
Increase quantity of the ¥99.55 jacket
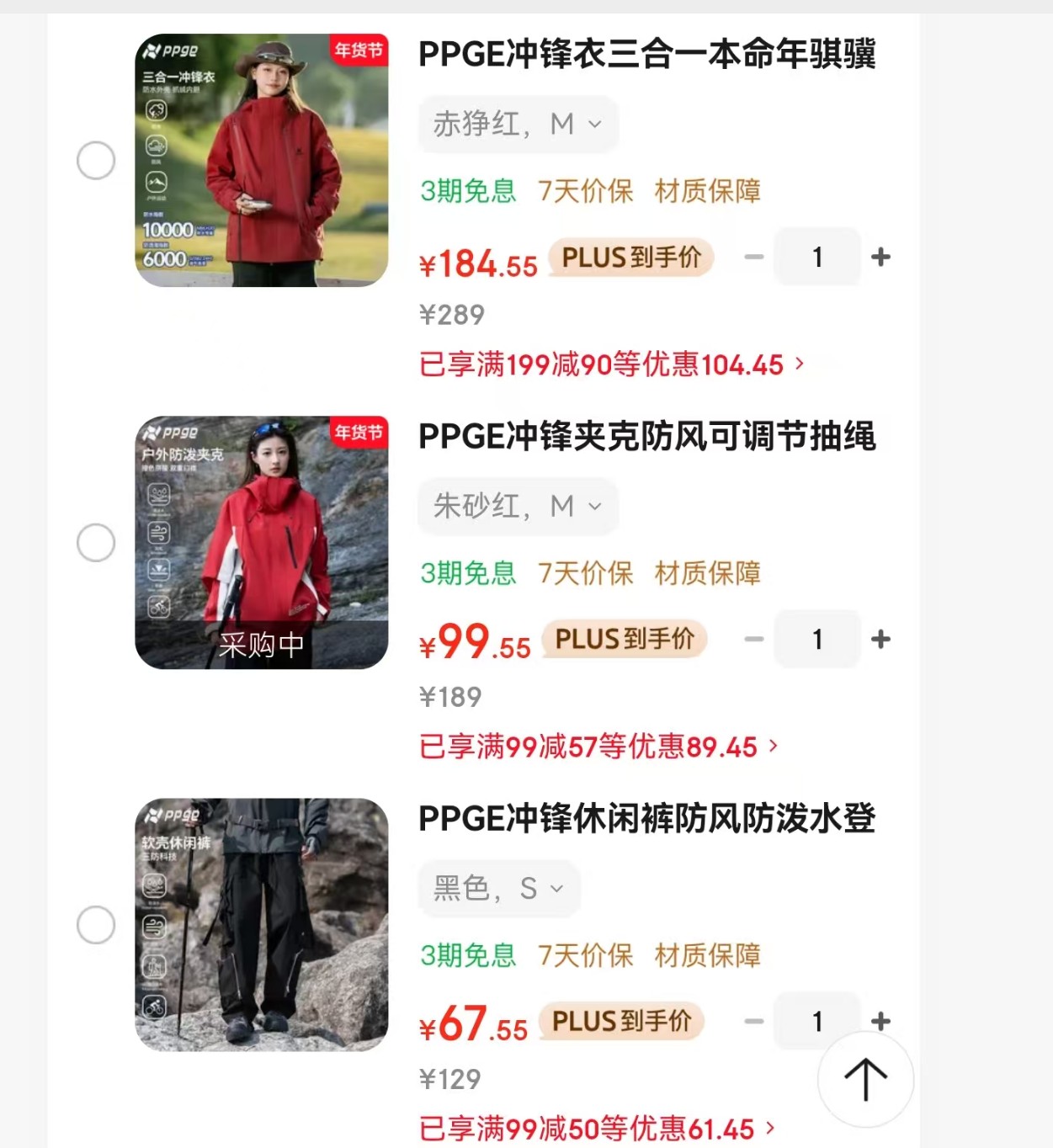click(x=880, y=640)
